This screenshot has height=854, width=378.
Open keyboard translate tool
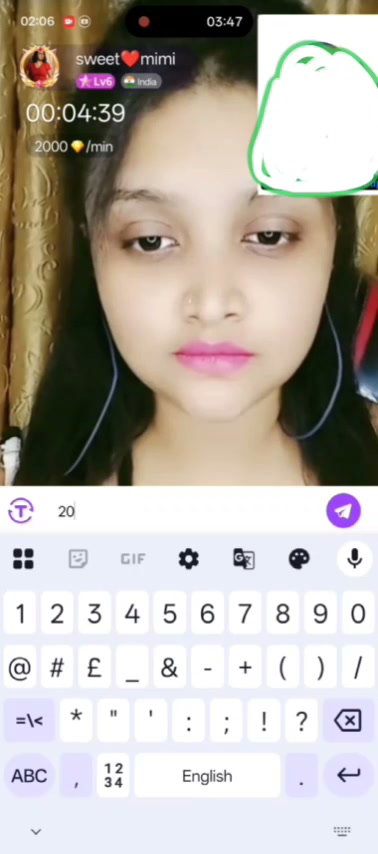coord(243,559)
